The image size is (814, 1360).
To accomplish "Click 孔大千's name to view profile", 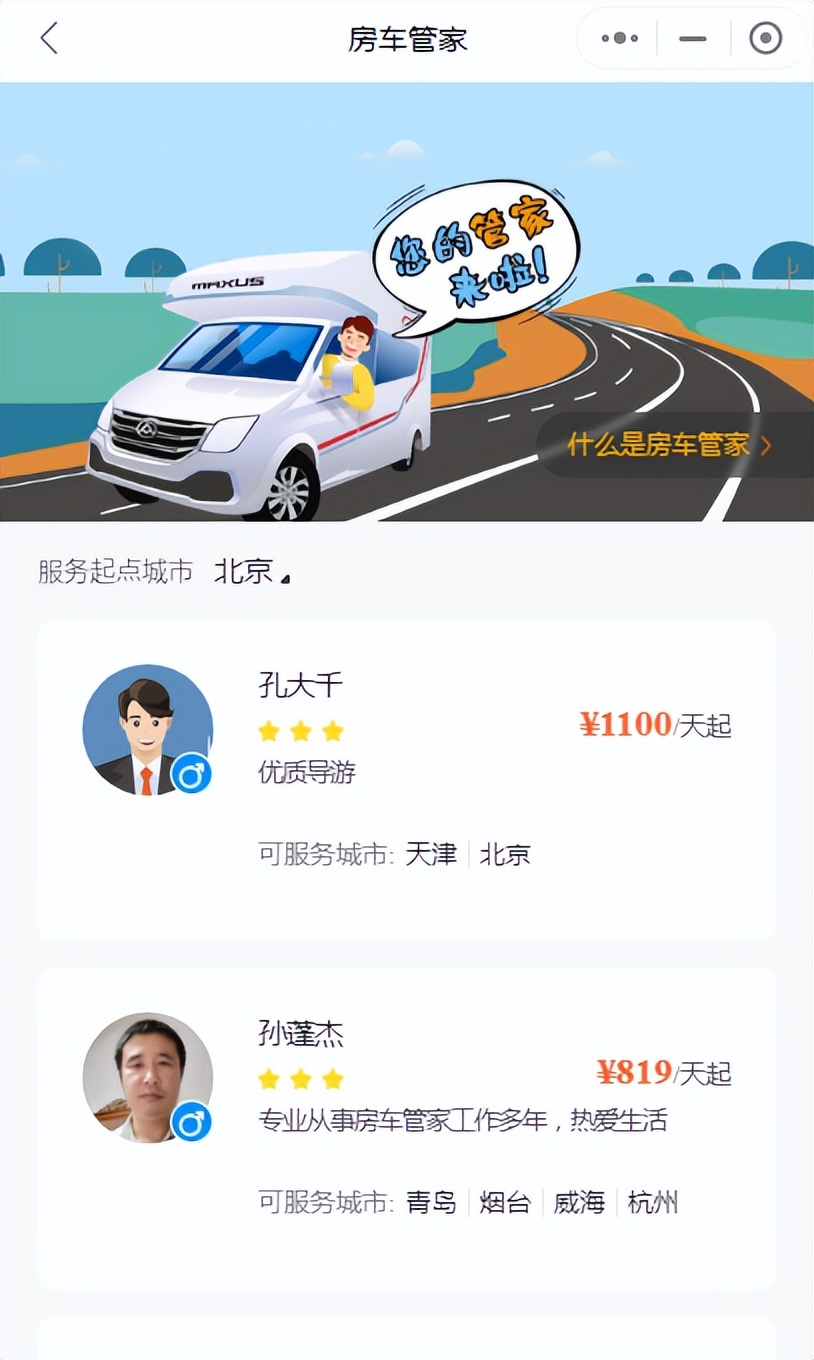I will pyautogui.click(x=302, y=684).
